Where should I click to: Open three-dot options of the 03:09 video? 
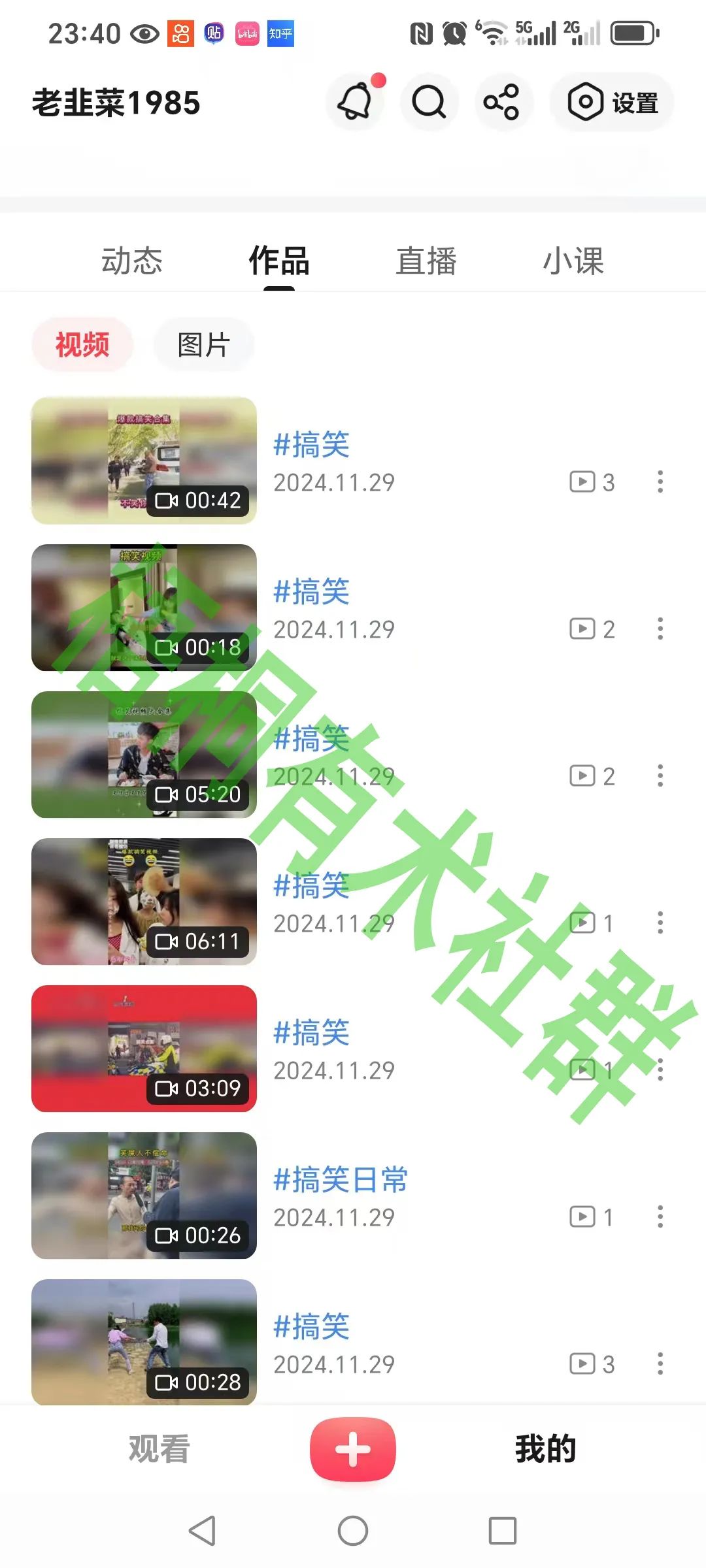pos(662,1070)
